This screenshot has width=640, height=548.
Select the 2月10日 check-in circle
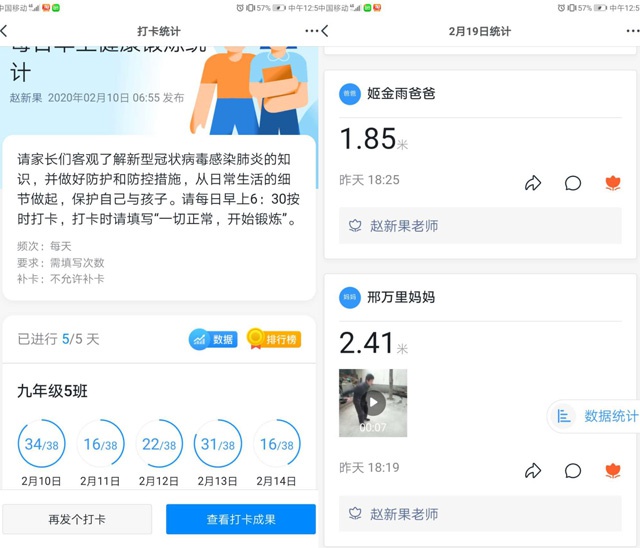point(41,445)
